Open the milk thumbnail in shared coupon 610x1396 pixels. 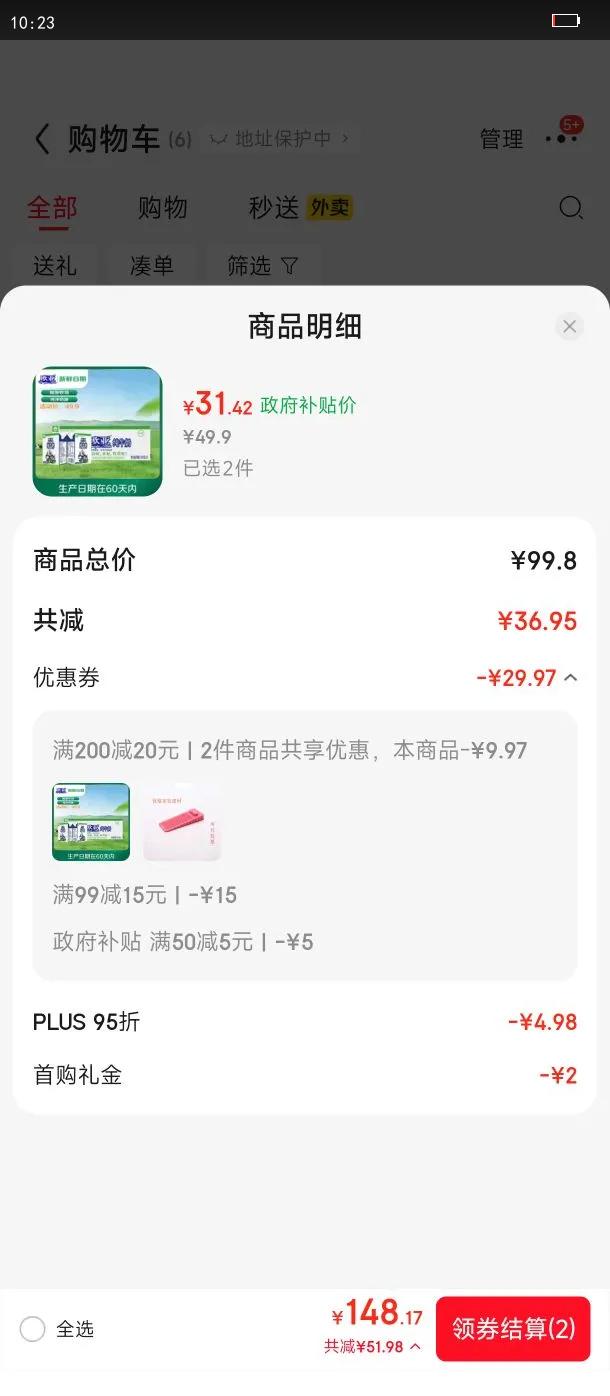click(x=91, y=822)
